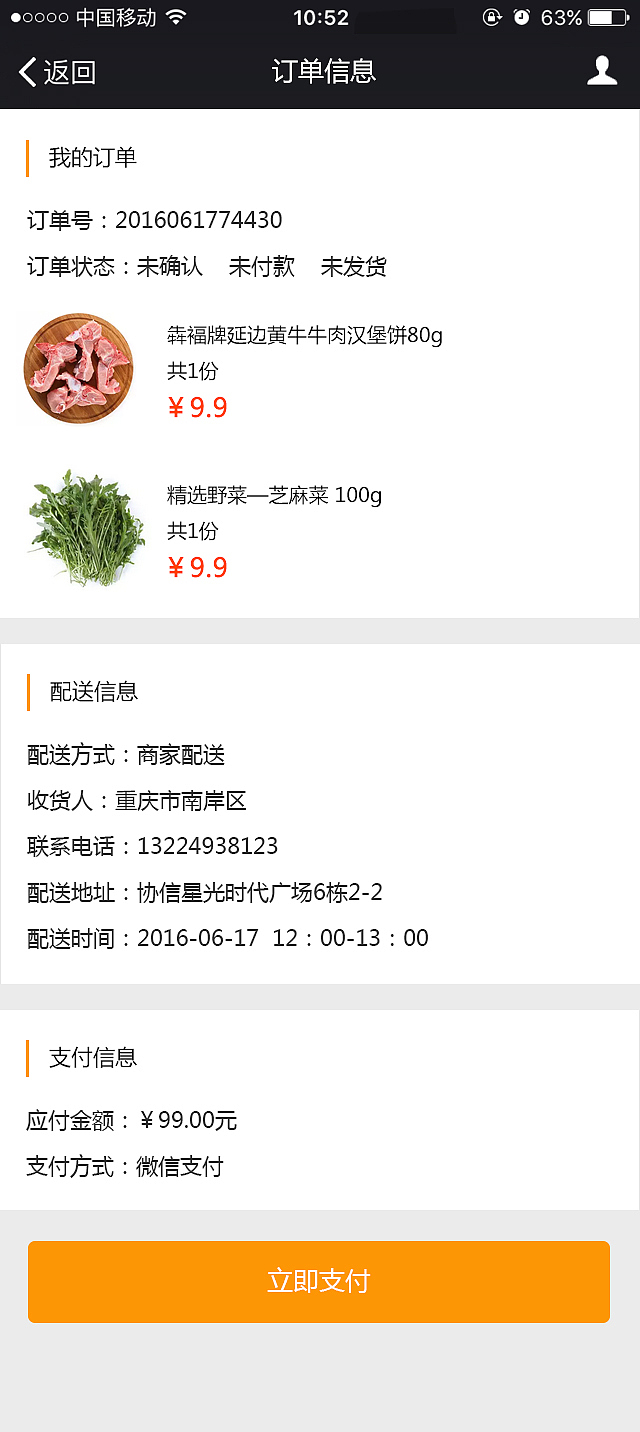Open the user profile icon

pyautogui.click(x=601, y=71)
